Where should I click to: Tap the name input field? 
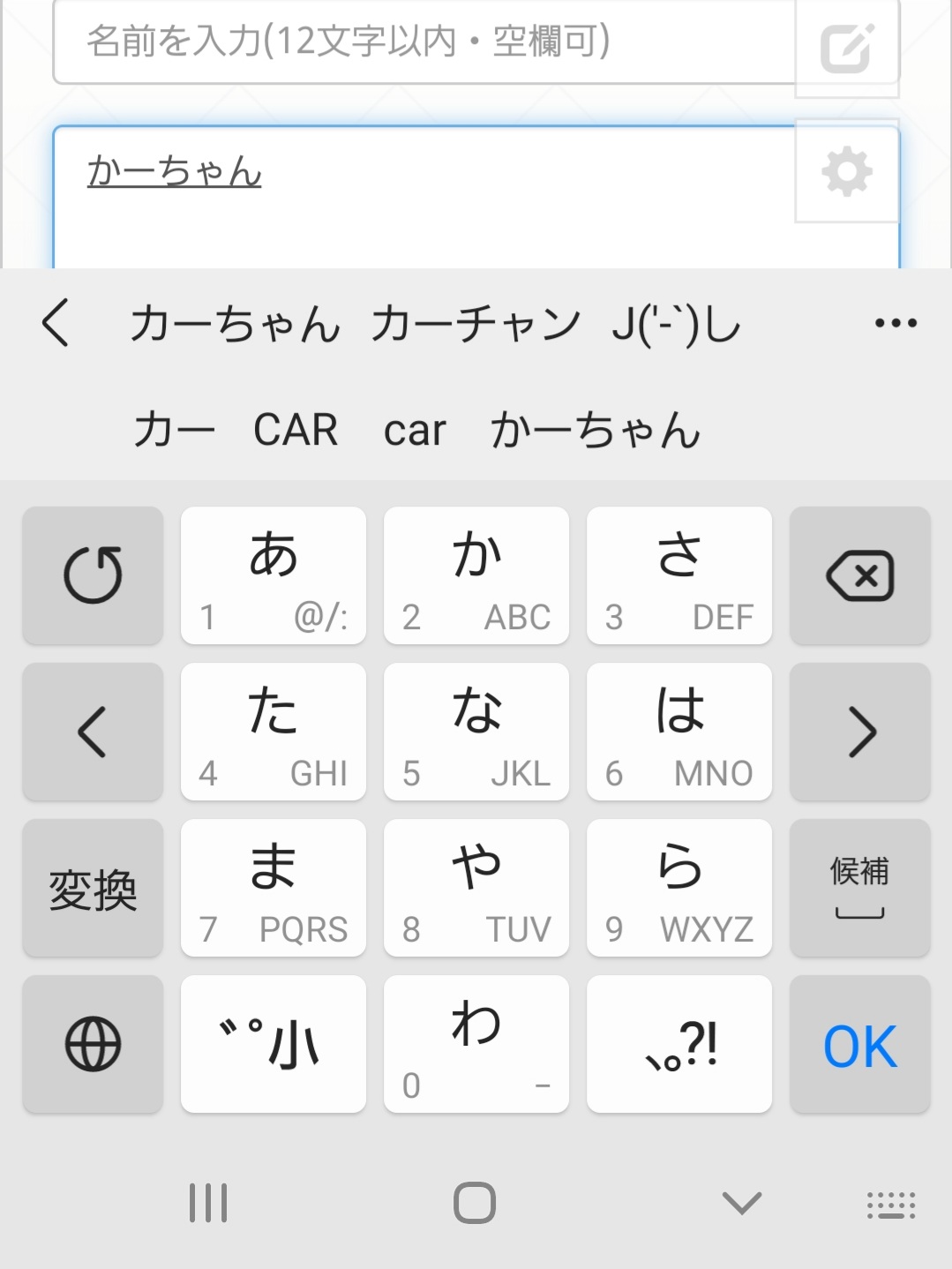[x=424, y=41]
